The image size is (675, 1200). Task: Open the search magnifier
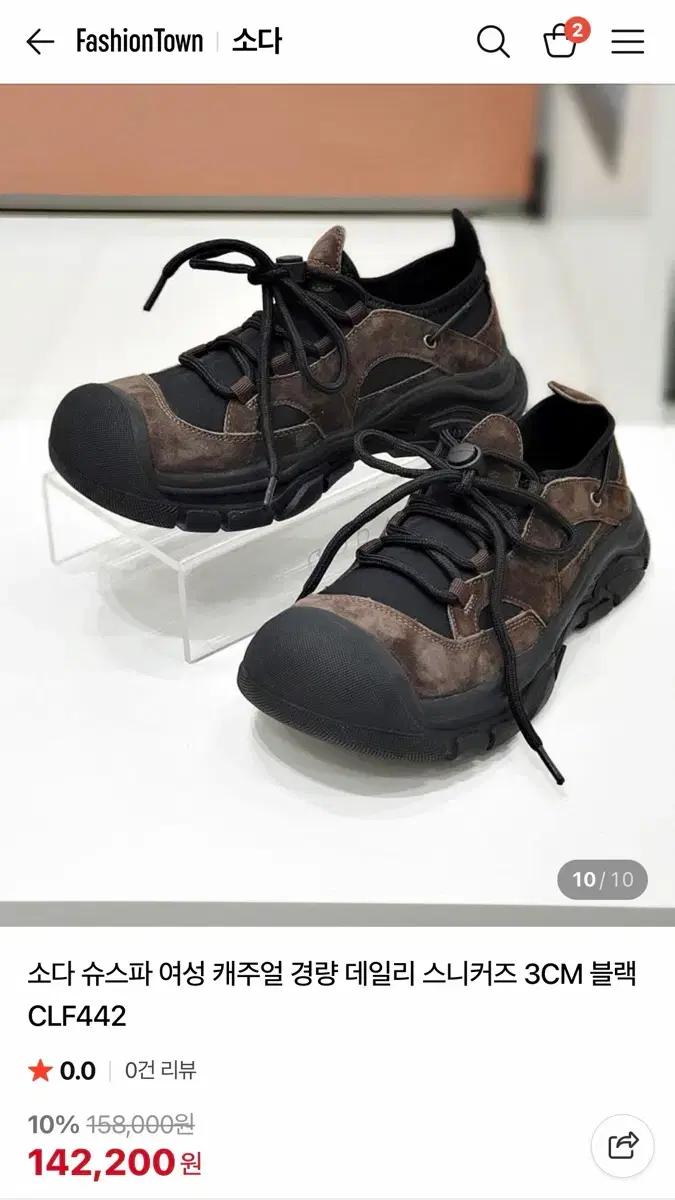(x=493, y=42)
